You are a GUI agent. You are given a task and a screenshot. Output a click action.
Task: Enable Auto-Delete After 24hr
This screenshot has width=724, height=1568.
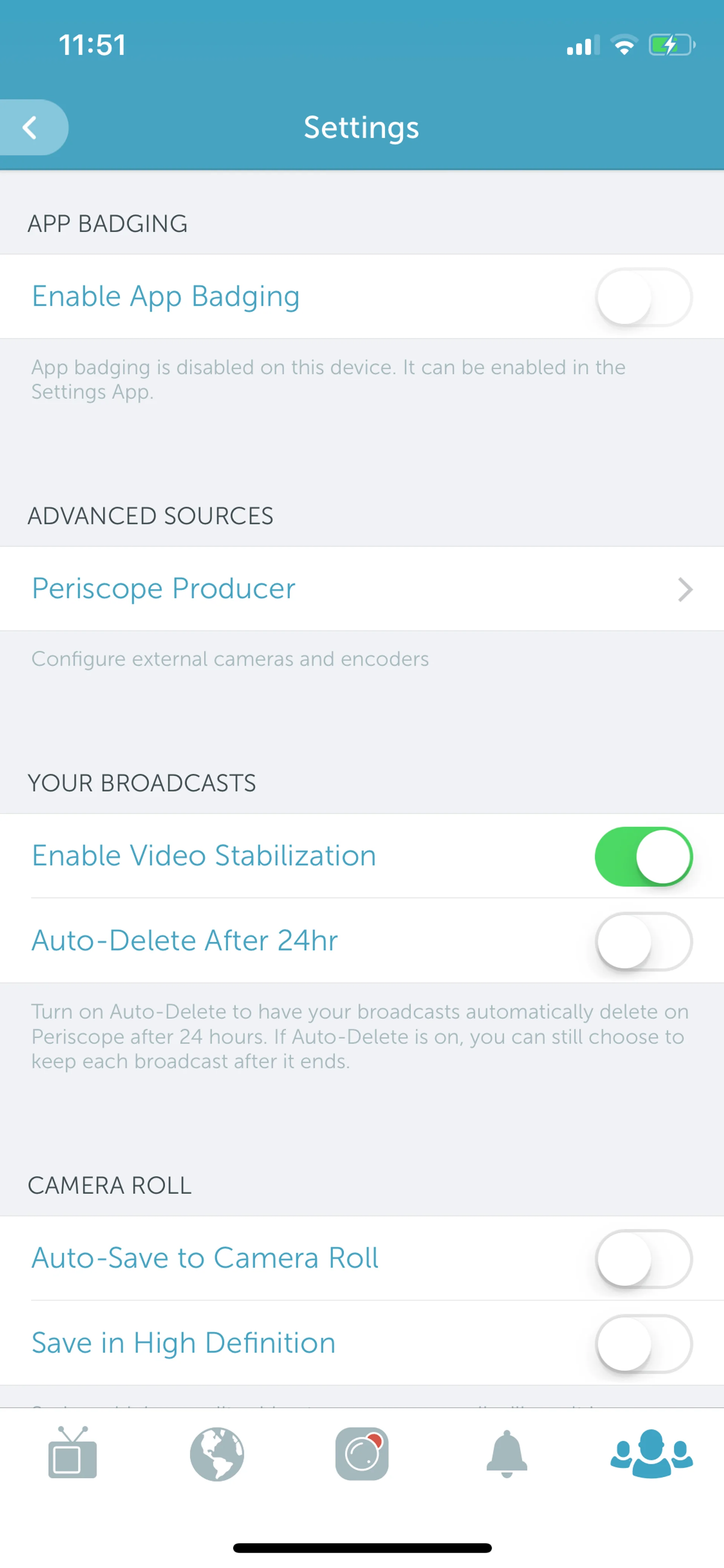643,941
